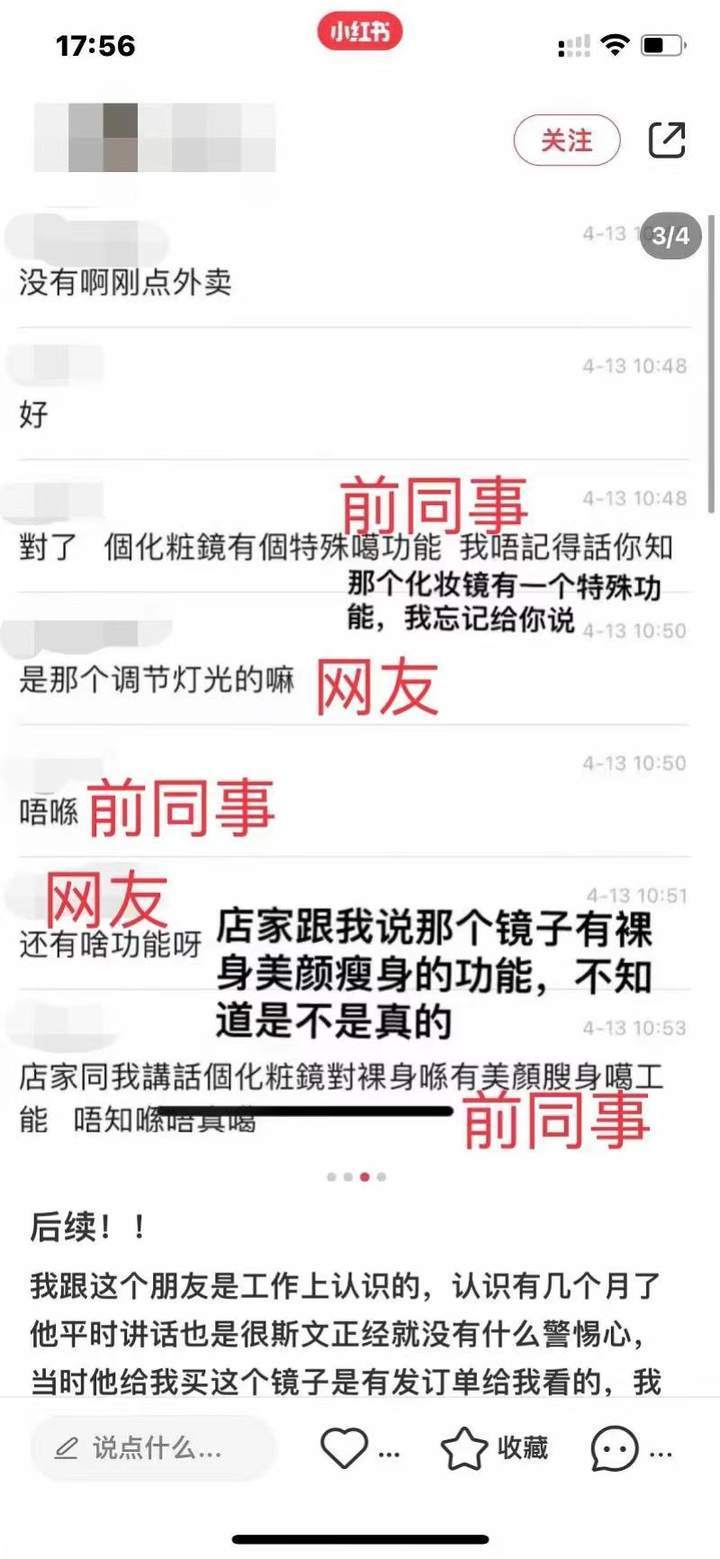This screenshot has width=720, height=1559.
Task: Return to app via 小红书 status pill
Action: click(x=360, y=33)
